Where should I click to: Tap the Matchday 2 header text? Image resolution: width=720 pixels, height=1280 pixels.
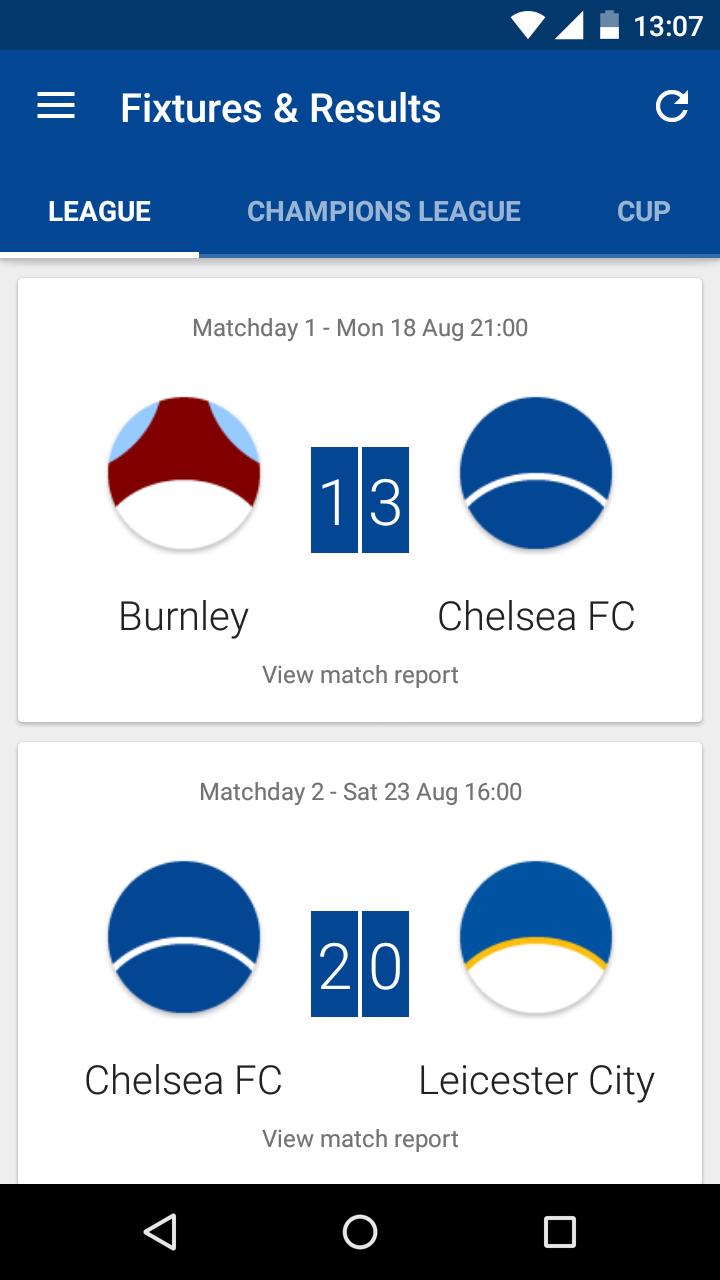360,791
